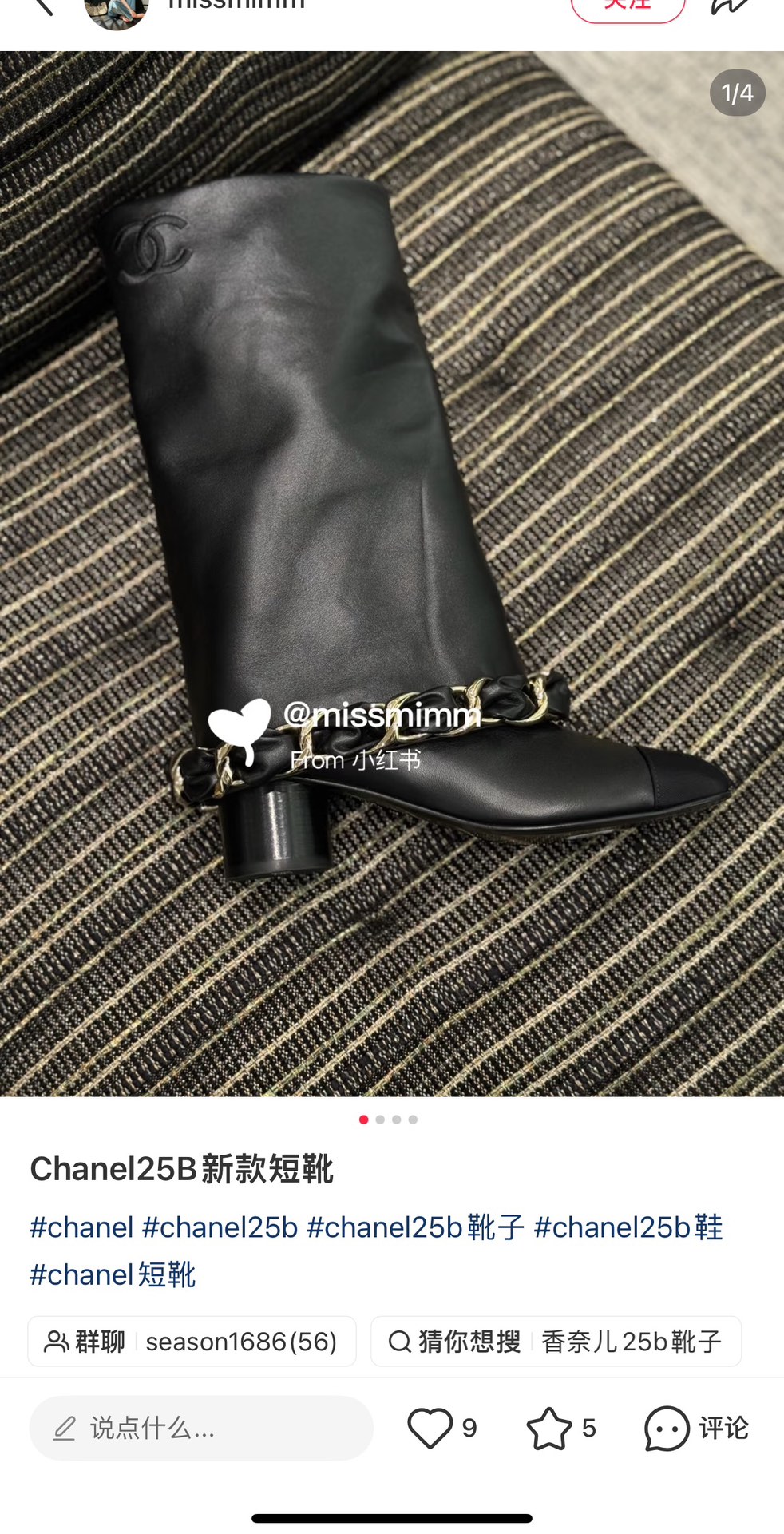This screenshot has width=784, height=1534.
Task: Join the 群聊 season1686 group chat
Action: coord(192,1342)
